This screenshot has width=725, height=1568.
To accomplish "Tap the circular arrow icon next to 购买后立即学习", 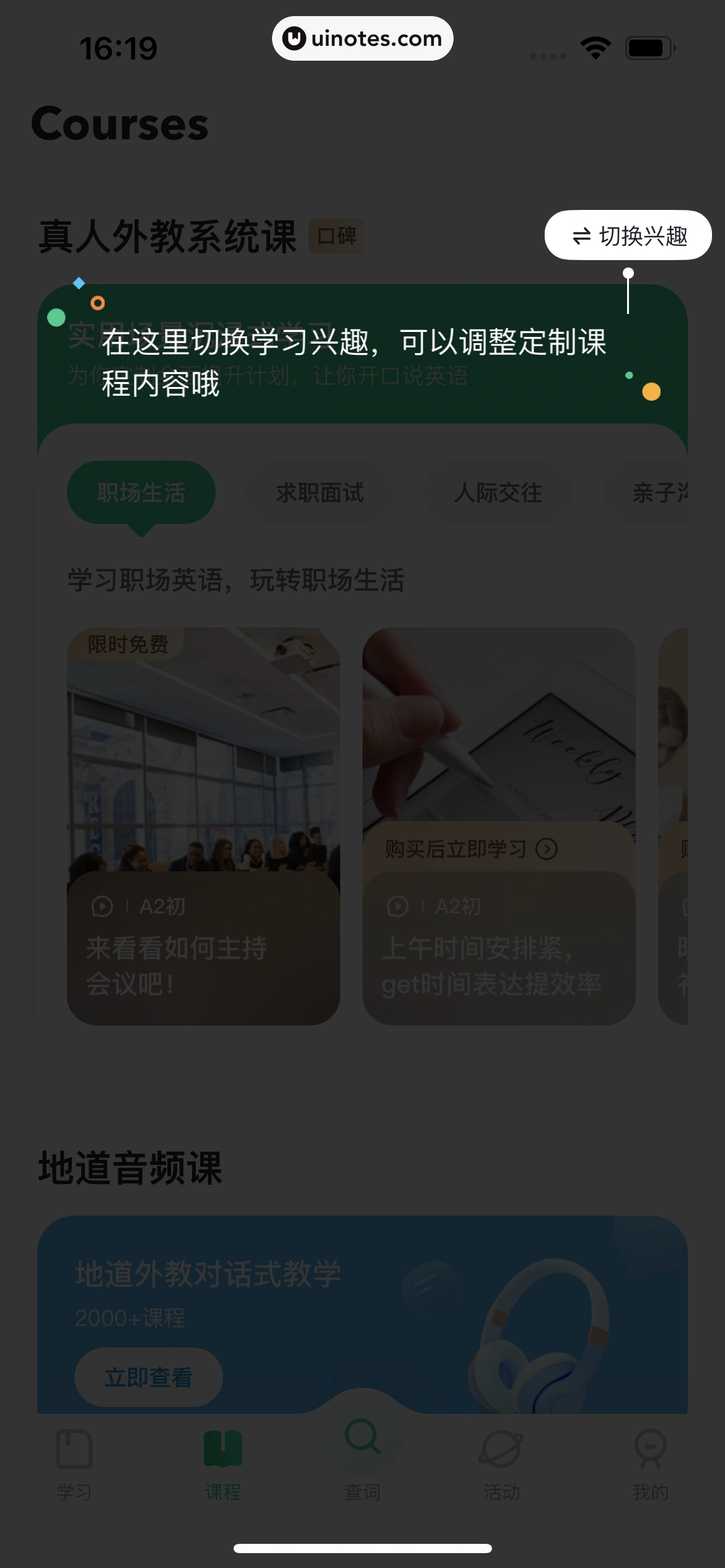I will click(x=546, y=849).
